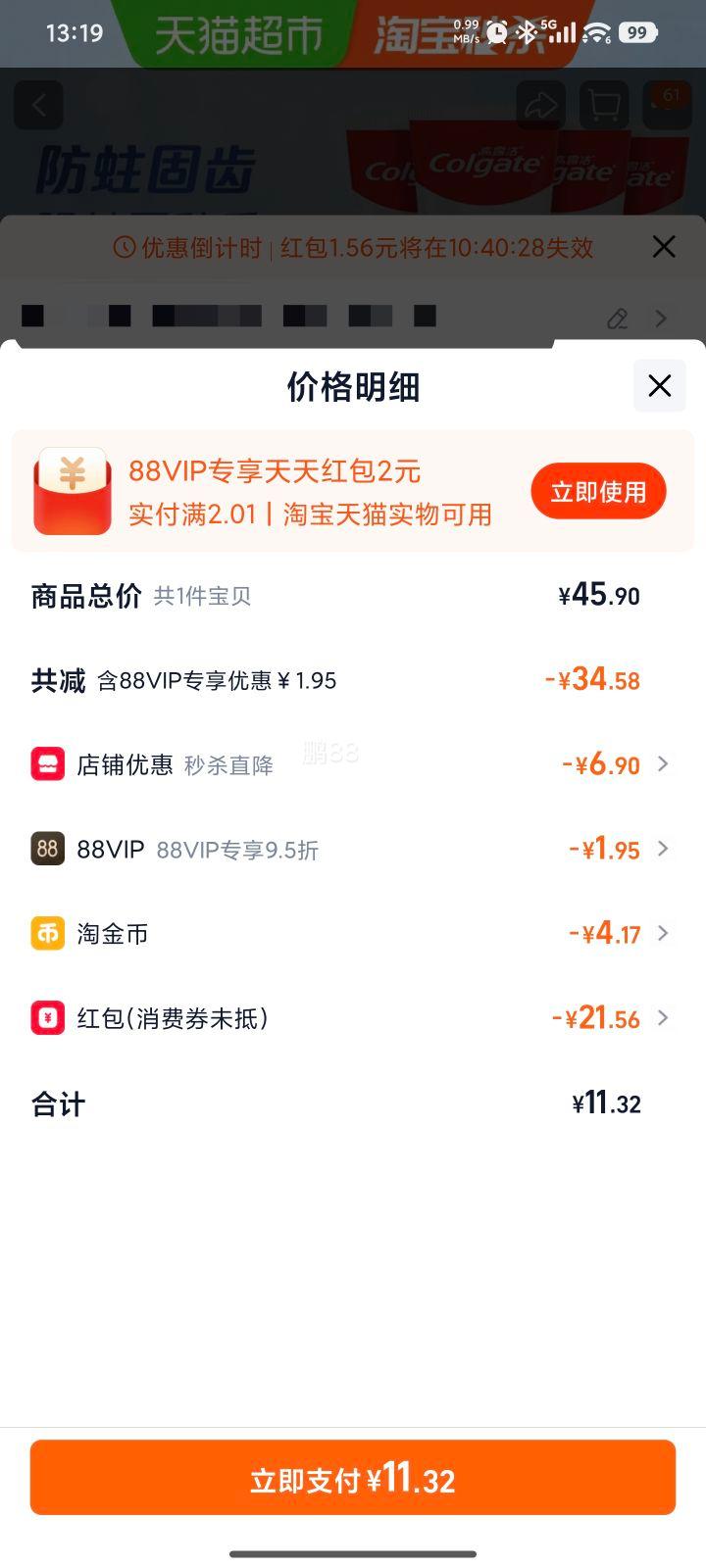Expand the masked order row chevron

660,318
